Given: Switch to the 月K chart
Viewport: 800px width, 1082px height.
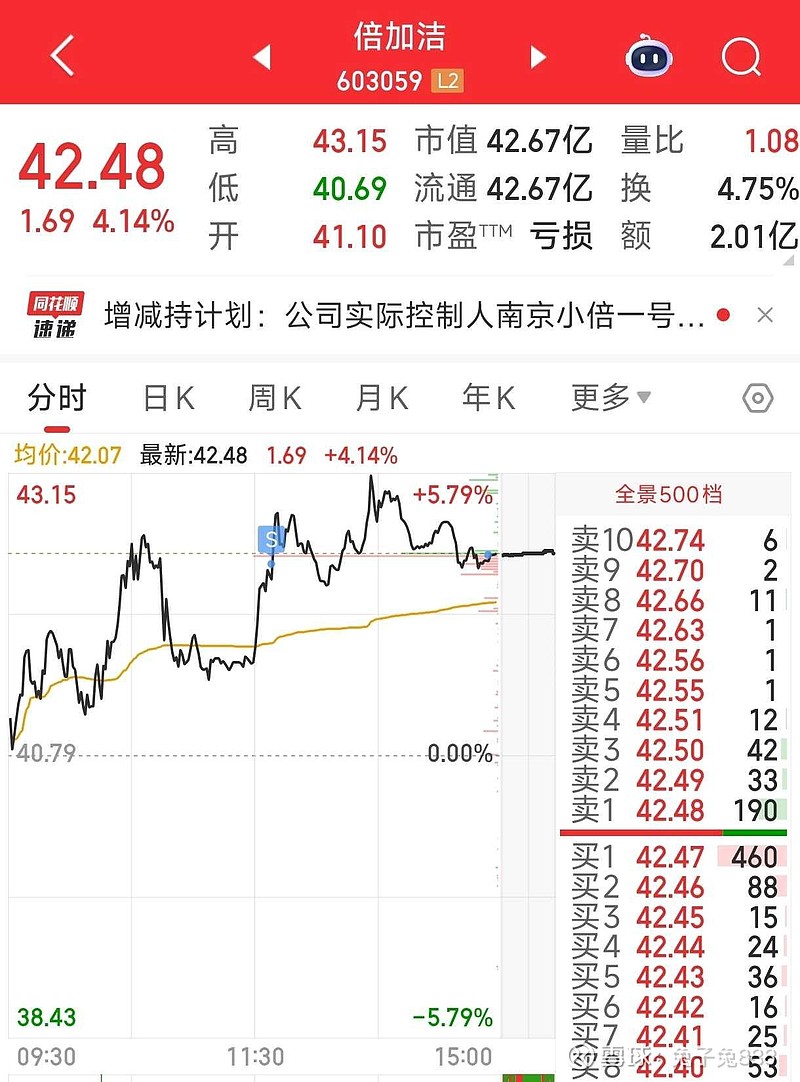Looking at the screenshot, I should (x=382, y=399).
